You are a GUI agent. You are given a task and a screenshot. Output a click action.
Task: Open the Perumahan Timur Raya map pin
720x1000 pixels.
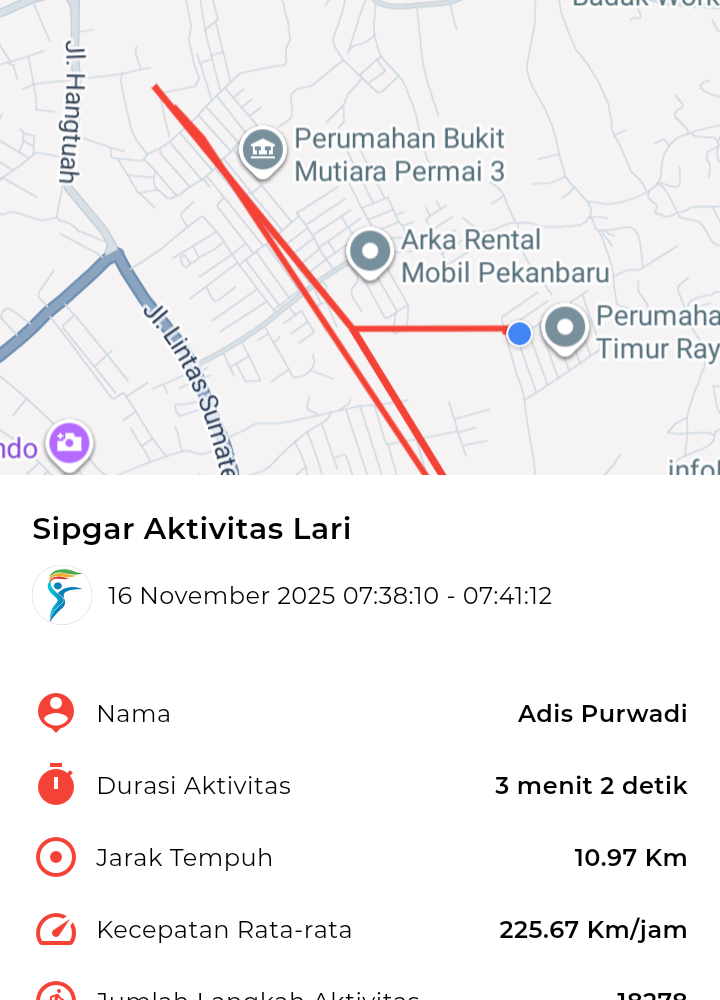coord(565,326)
